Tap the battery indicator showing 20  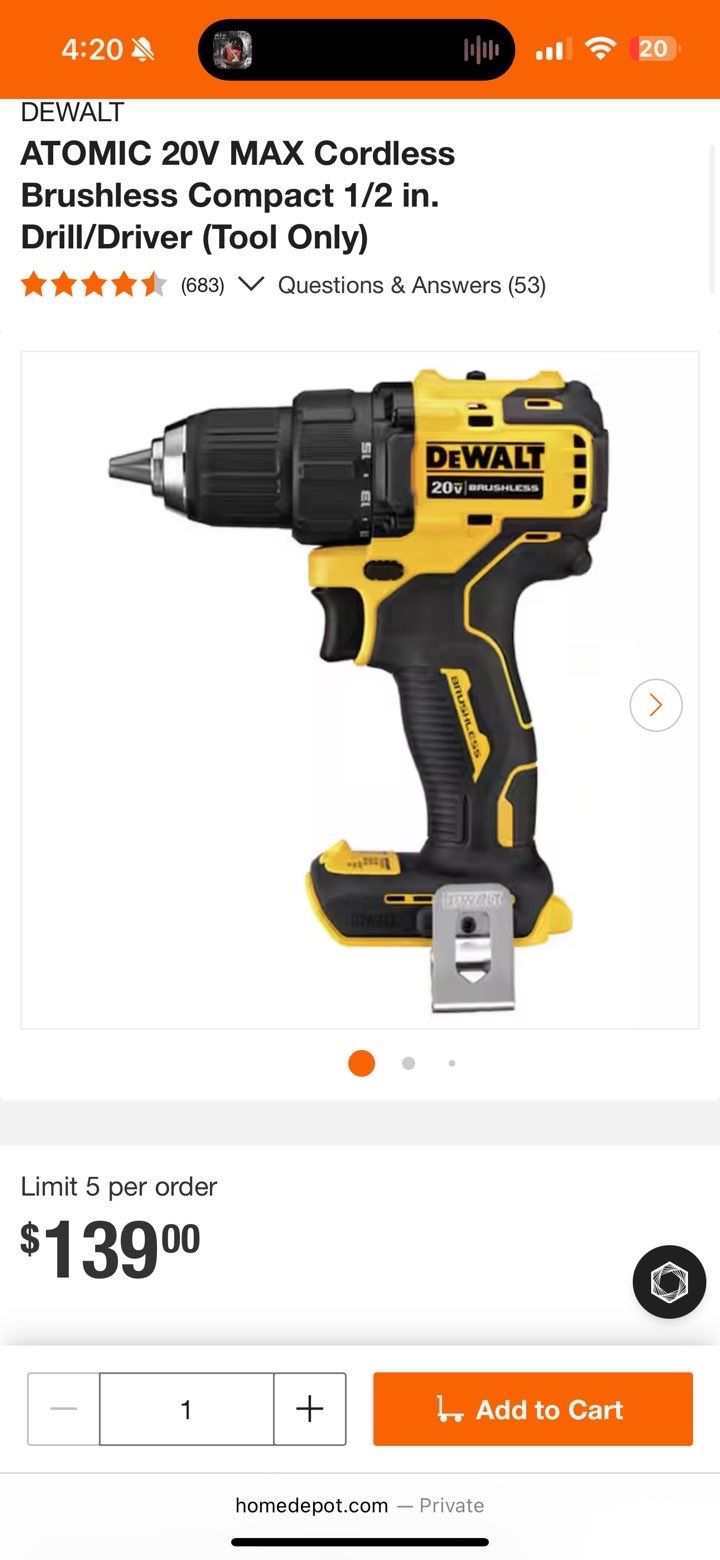[x=655, y=47]
